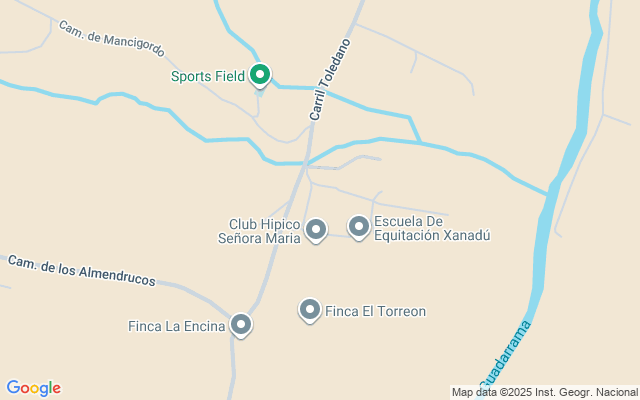View Finca El Torreon place marker
This screenshot has width=640, height=400.
310,311
